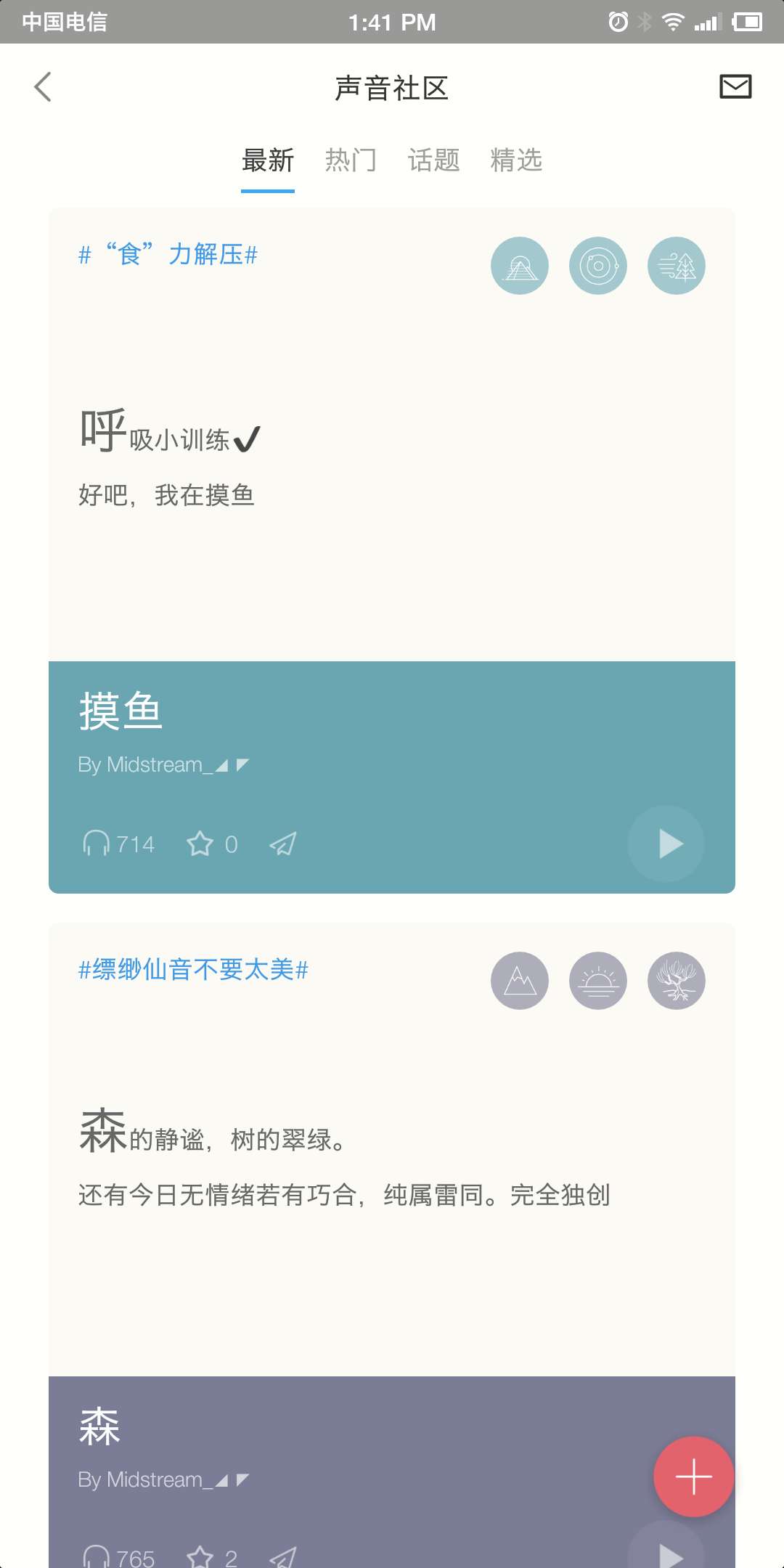Switch to the 话题 tab
The width and height of the screenshot is (784, 1568).
433,160
